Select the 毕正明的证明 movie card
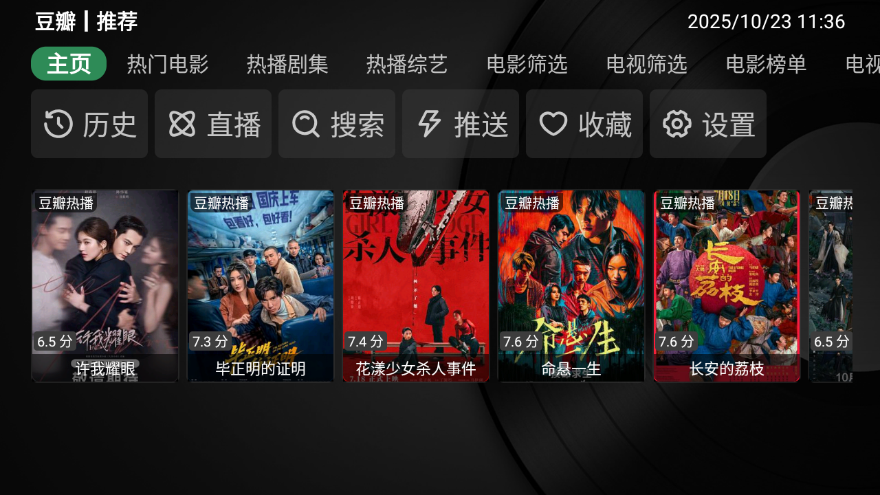 261,286
